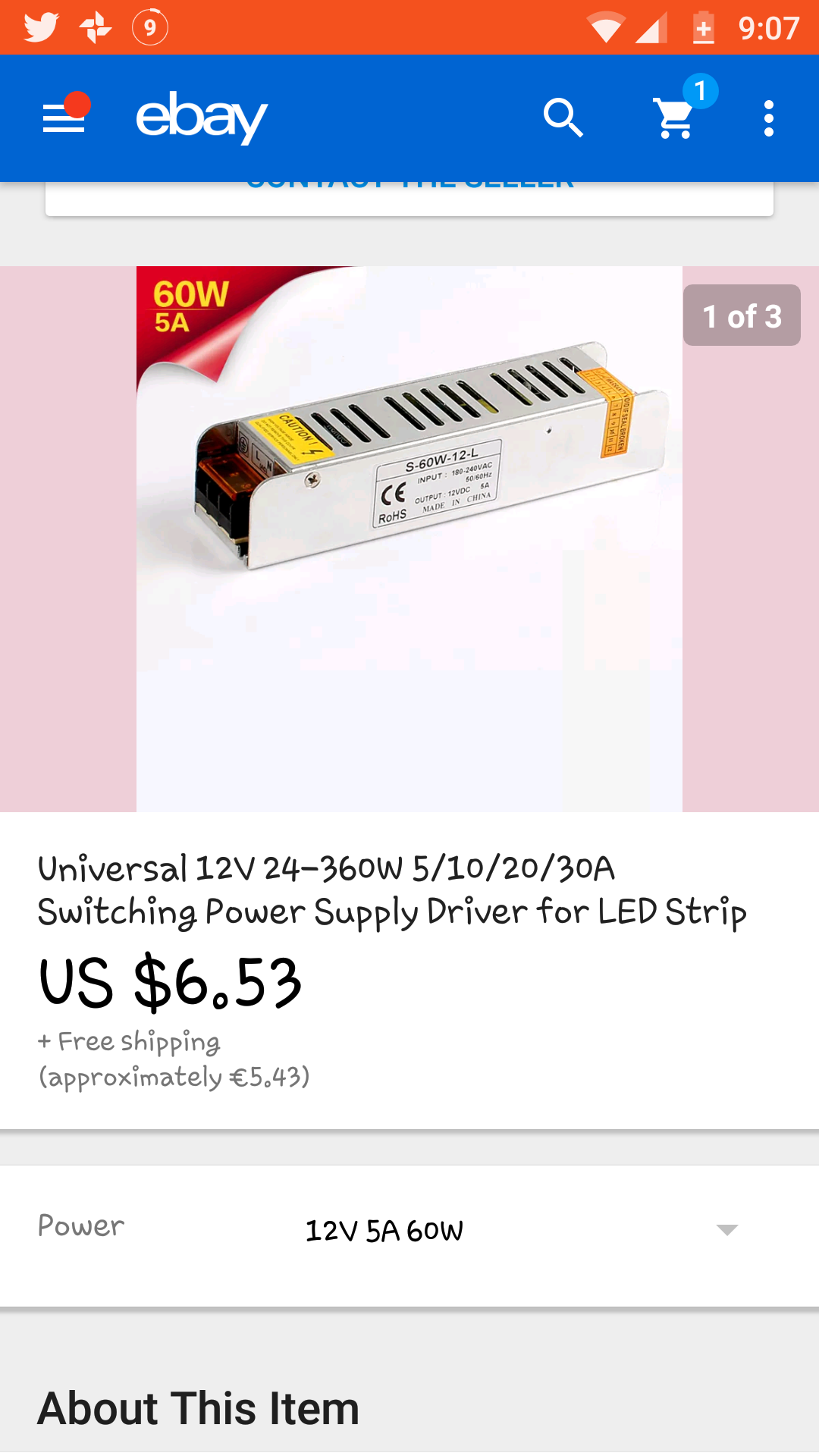Tap the eBay logo in the header
This screenshot has height=1456, width=819.
[201, 118]
